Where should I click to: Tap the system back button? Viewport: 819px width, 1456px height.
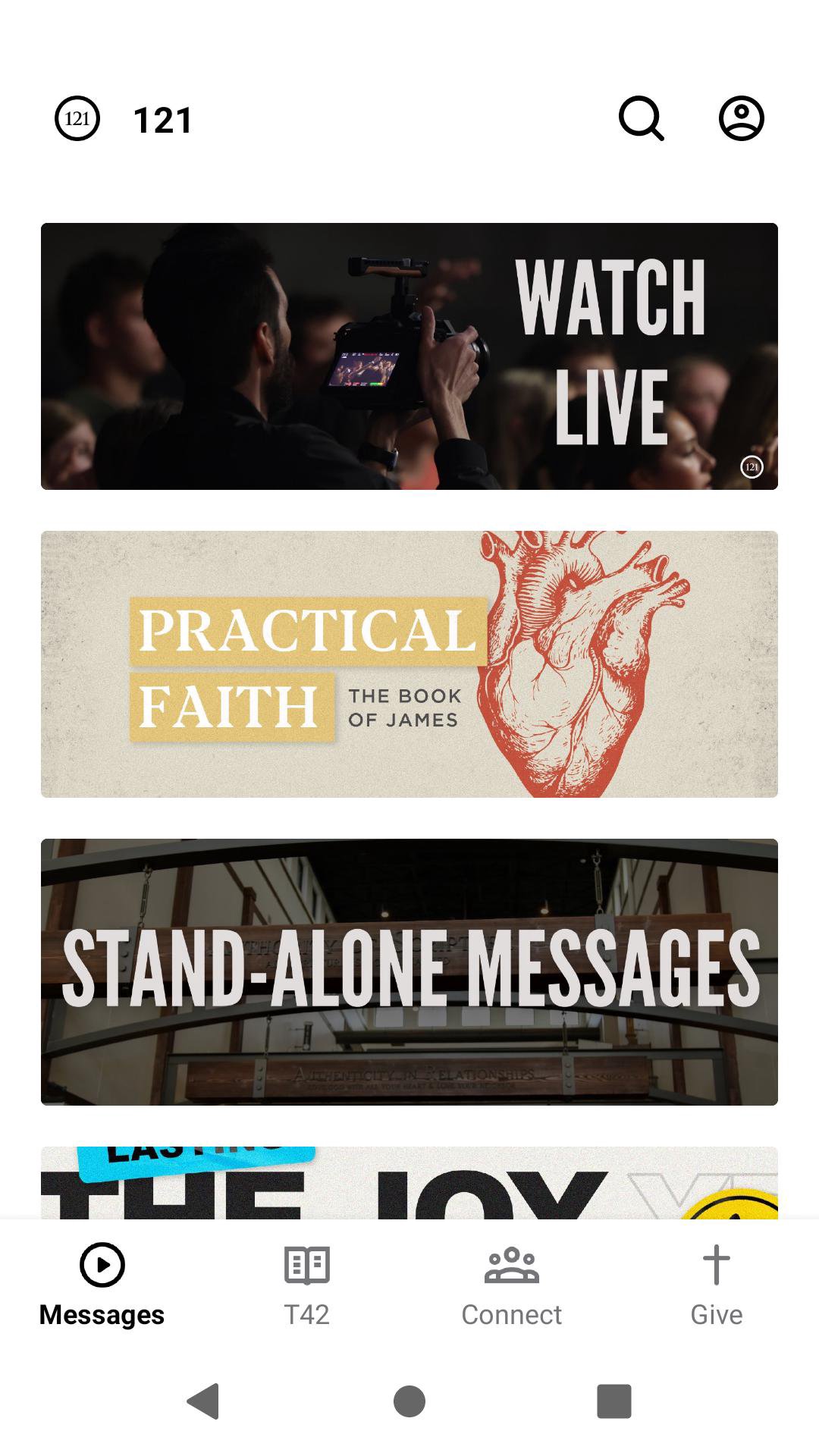[203, 1401]
